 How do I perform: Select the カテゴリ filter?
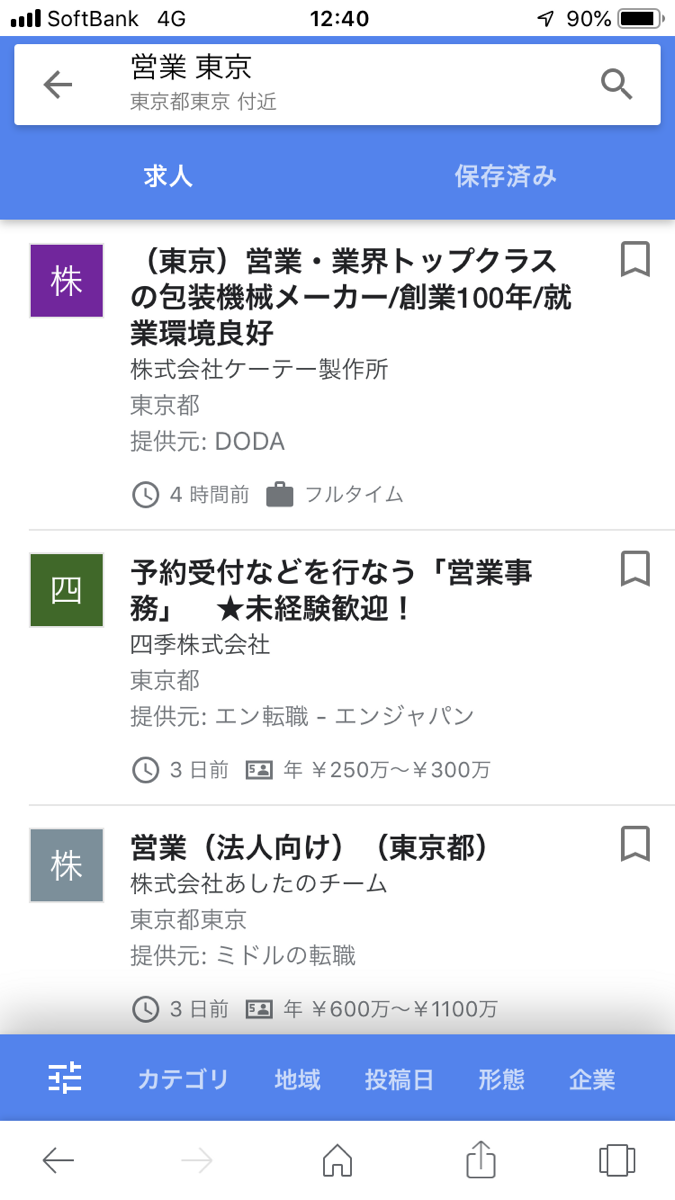tap(183, 1079)
